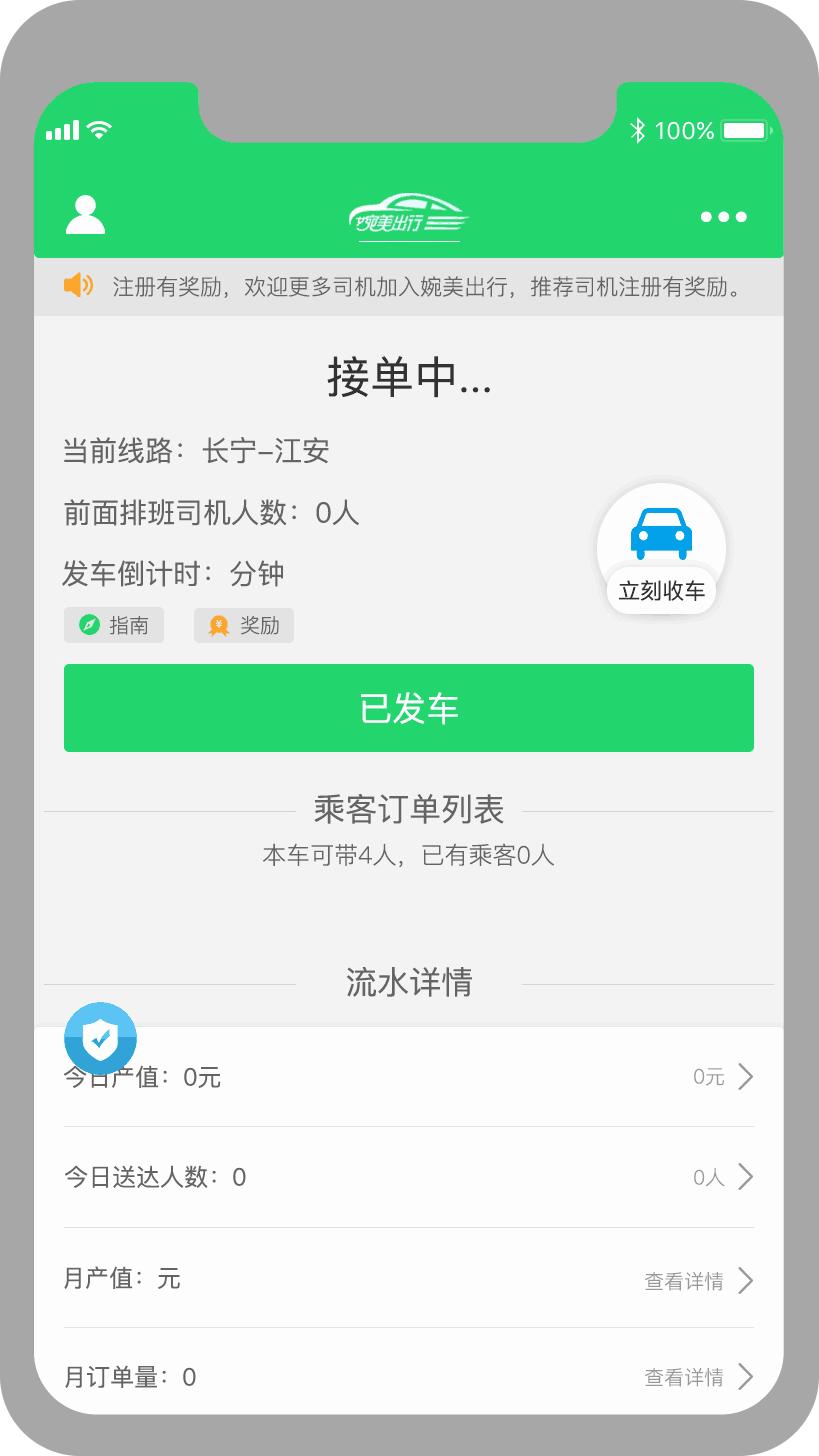Open the 流水详情 section header
The width and height of the screenshot is (819, 1456).
[409, 983]
